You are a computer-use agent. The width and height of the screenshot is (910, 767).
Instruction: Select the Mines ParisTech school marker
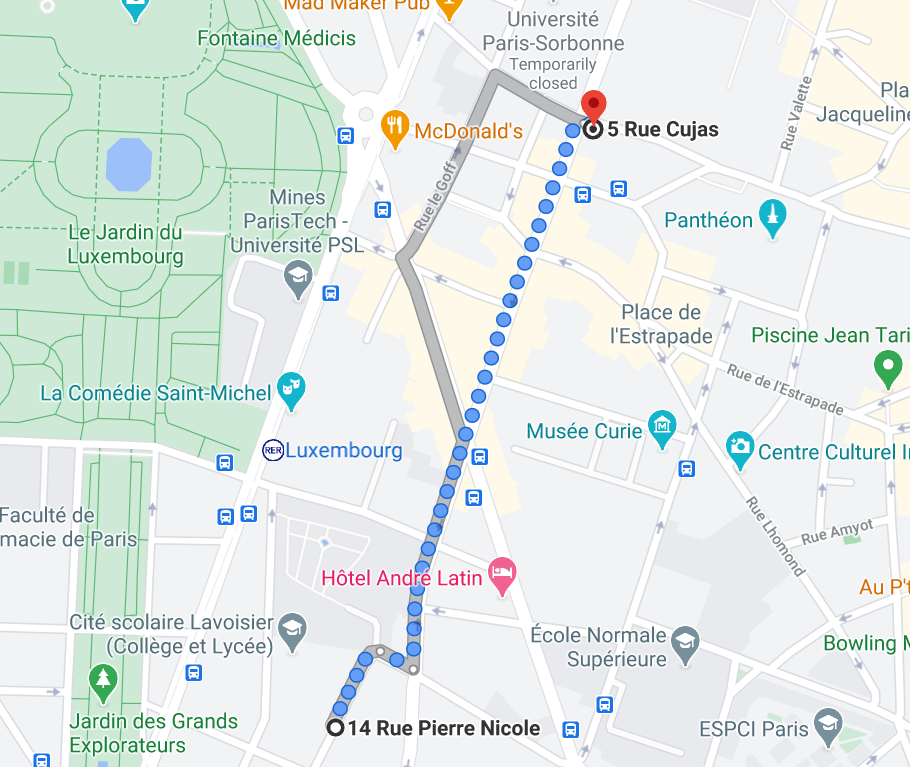[x=298, y=280]
